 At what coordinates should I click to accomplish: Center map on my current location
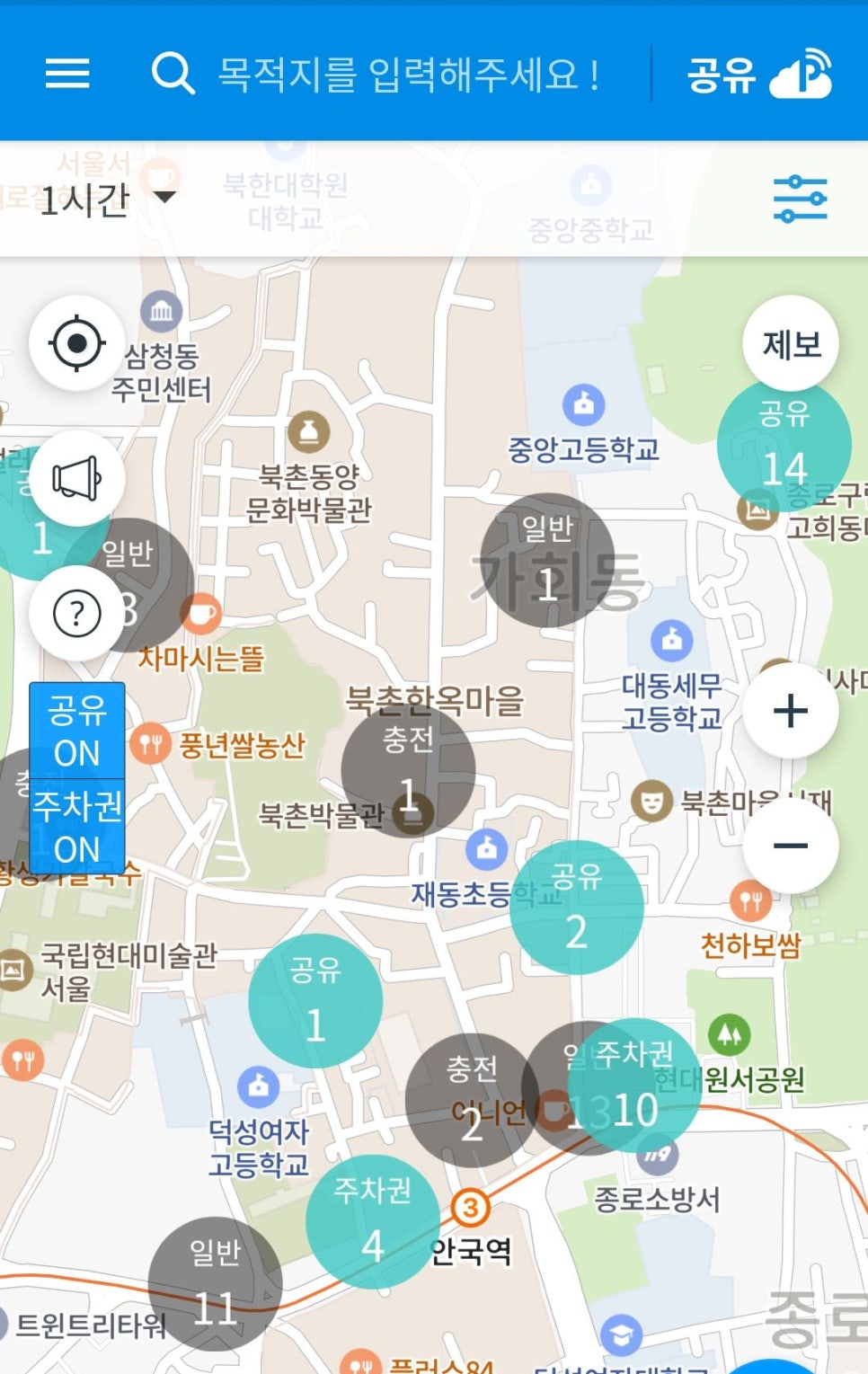[77, 343]
